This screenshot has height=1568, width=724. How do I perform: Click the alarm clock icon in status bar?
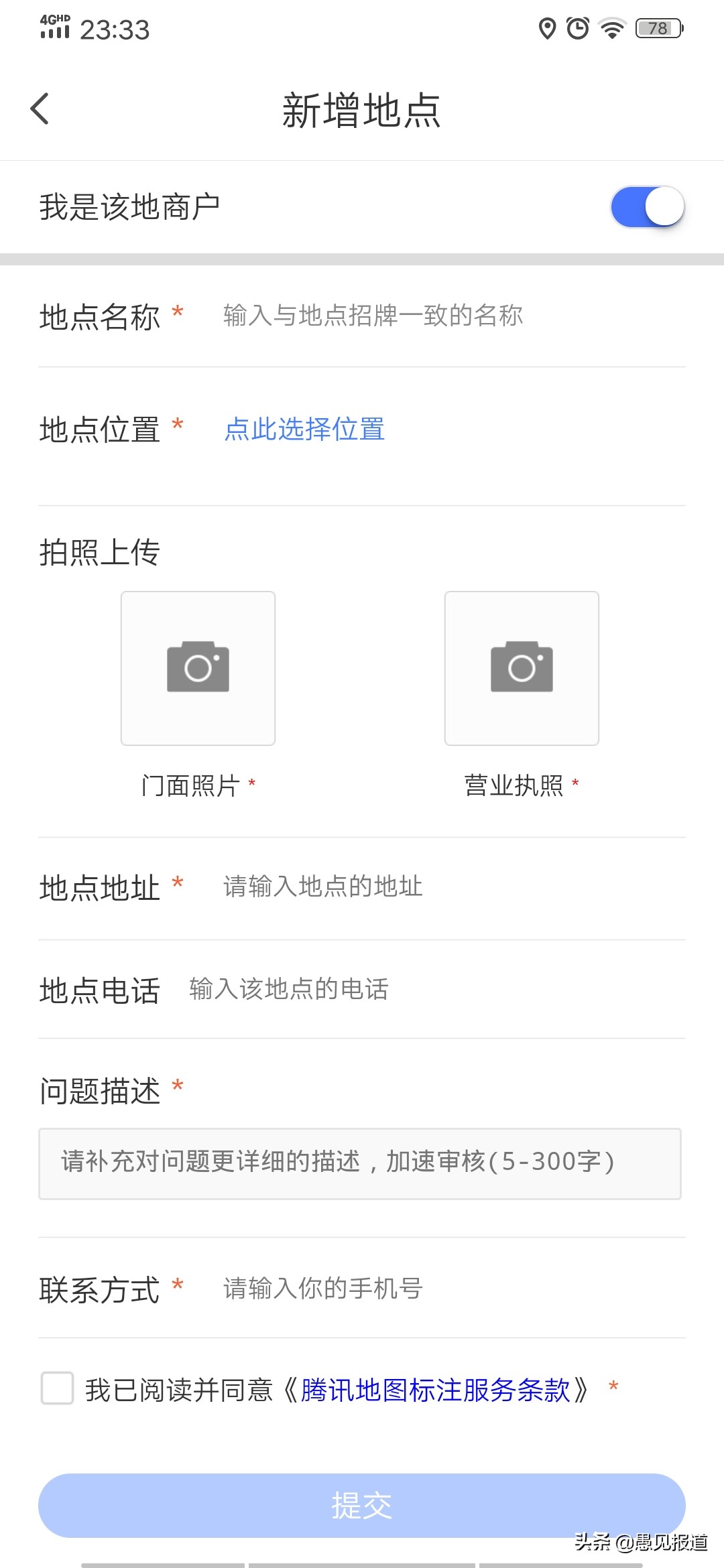click(578, 27)
